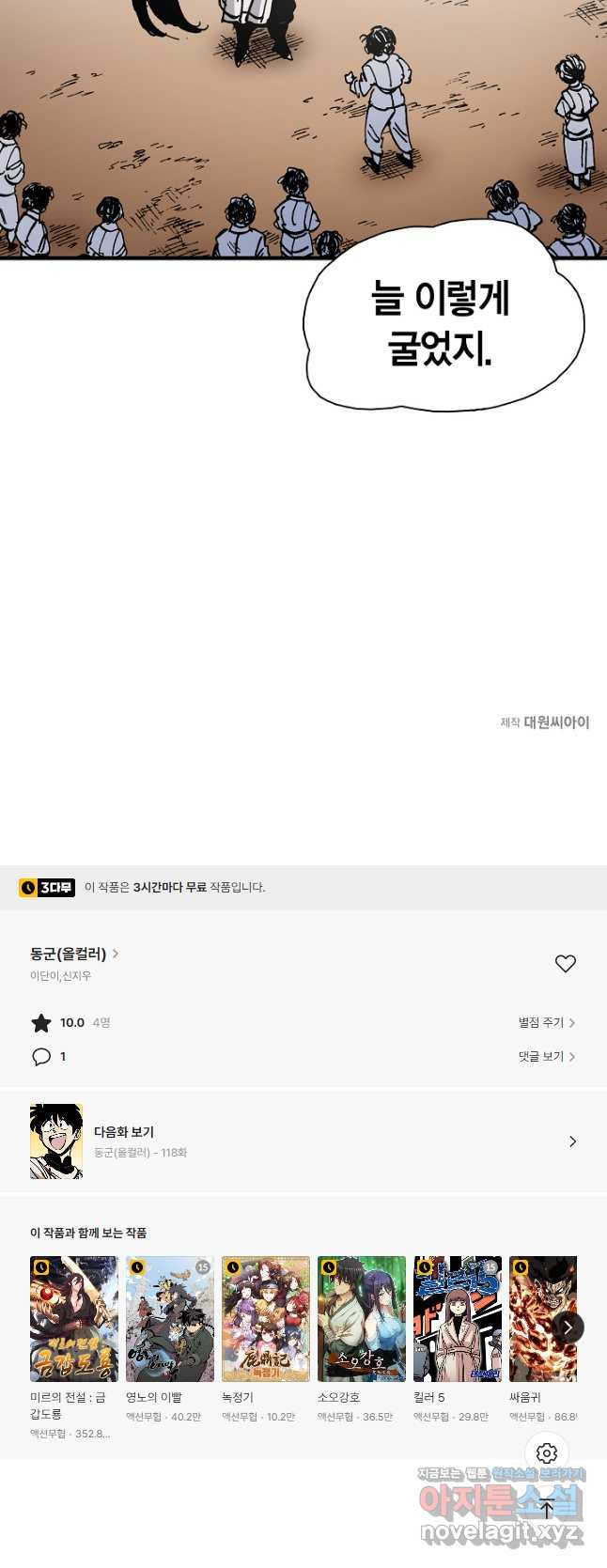Open 미르의 전설 : 금갑도룡 thumbnail
The image size is (607, 1568).
(x=74, y=1318)
